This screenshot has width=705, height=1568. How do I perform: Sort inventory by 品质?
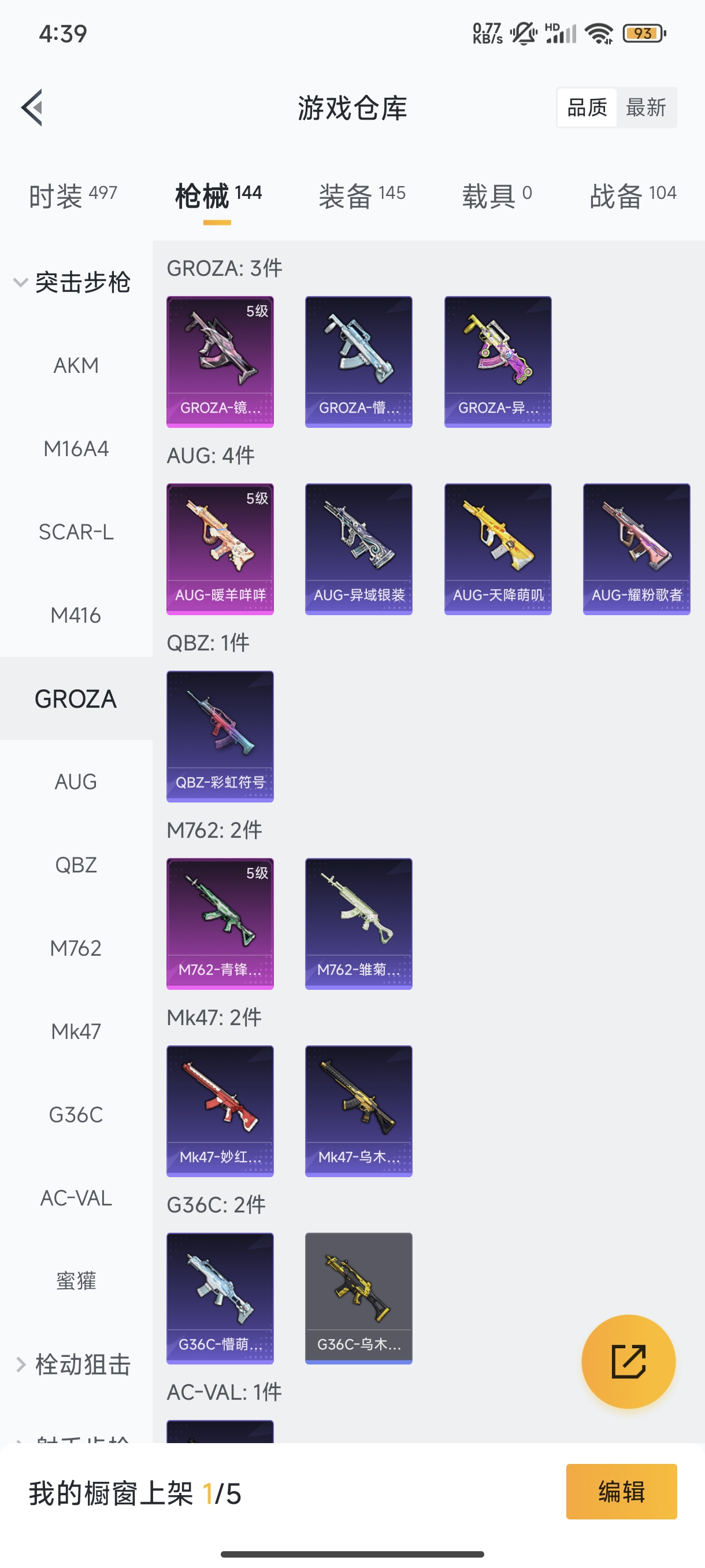point(587,108)
